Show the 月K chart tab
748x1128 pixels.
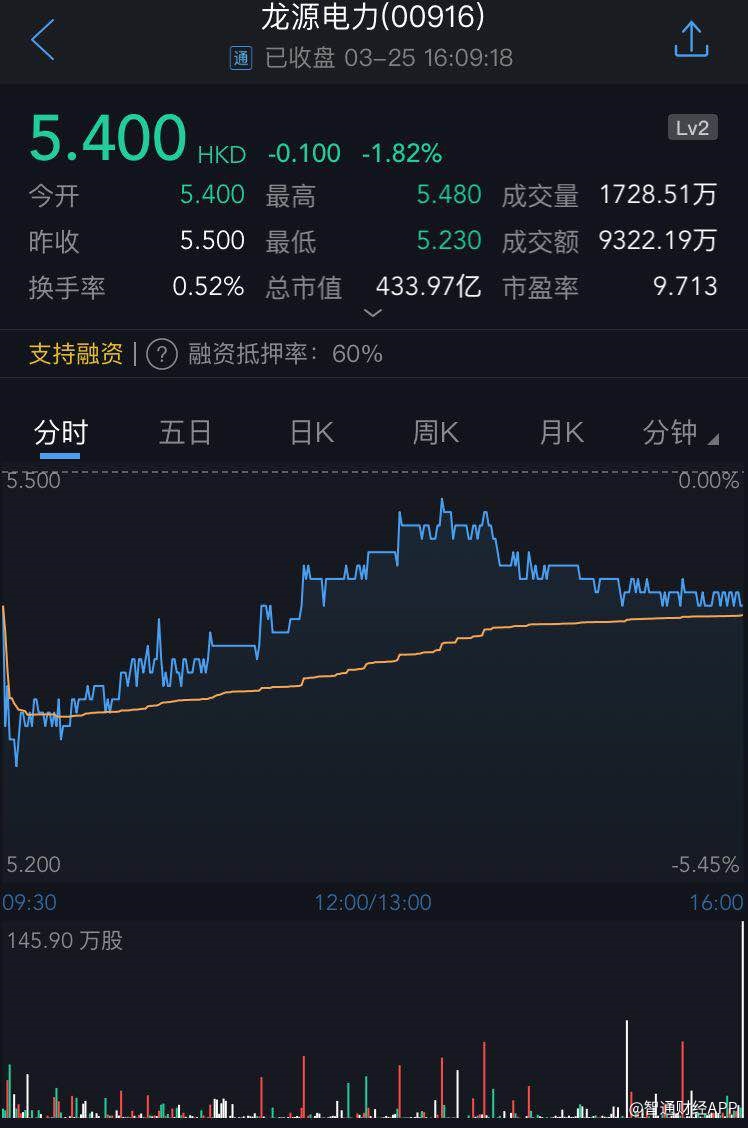[561, 433]
